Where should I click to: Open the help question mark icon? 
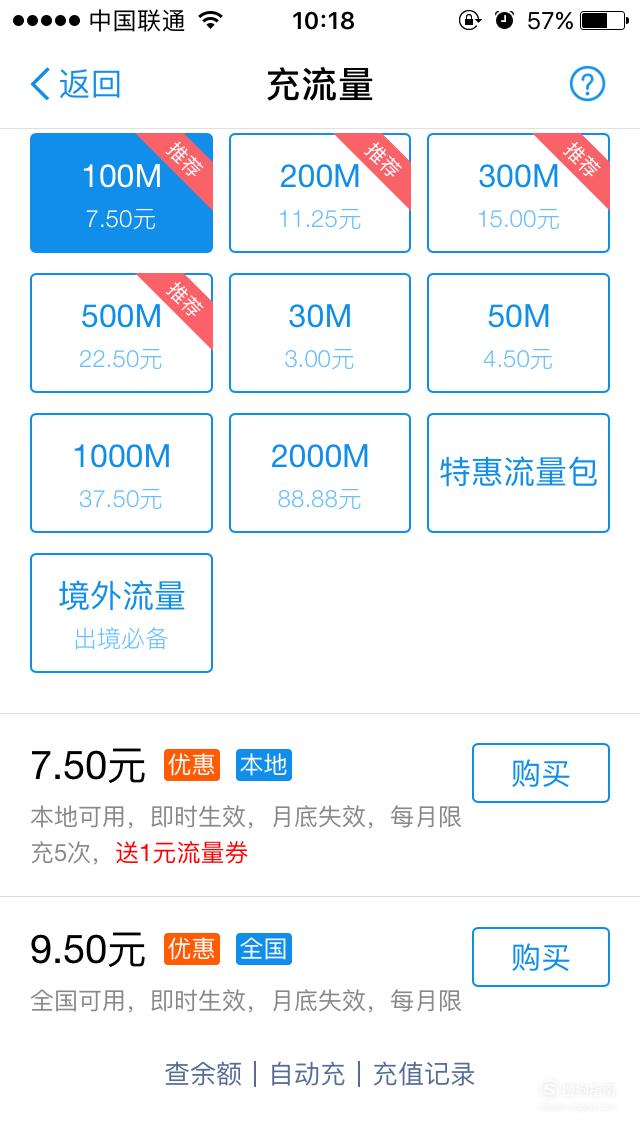[x=587, y=85]
